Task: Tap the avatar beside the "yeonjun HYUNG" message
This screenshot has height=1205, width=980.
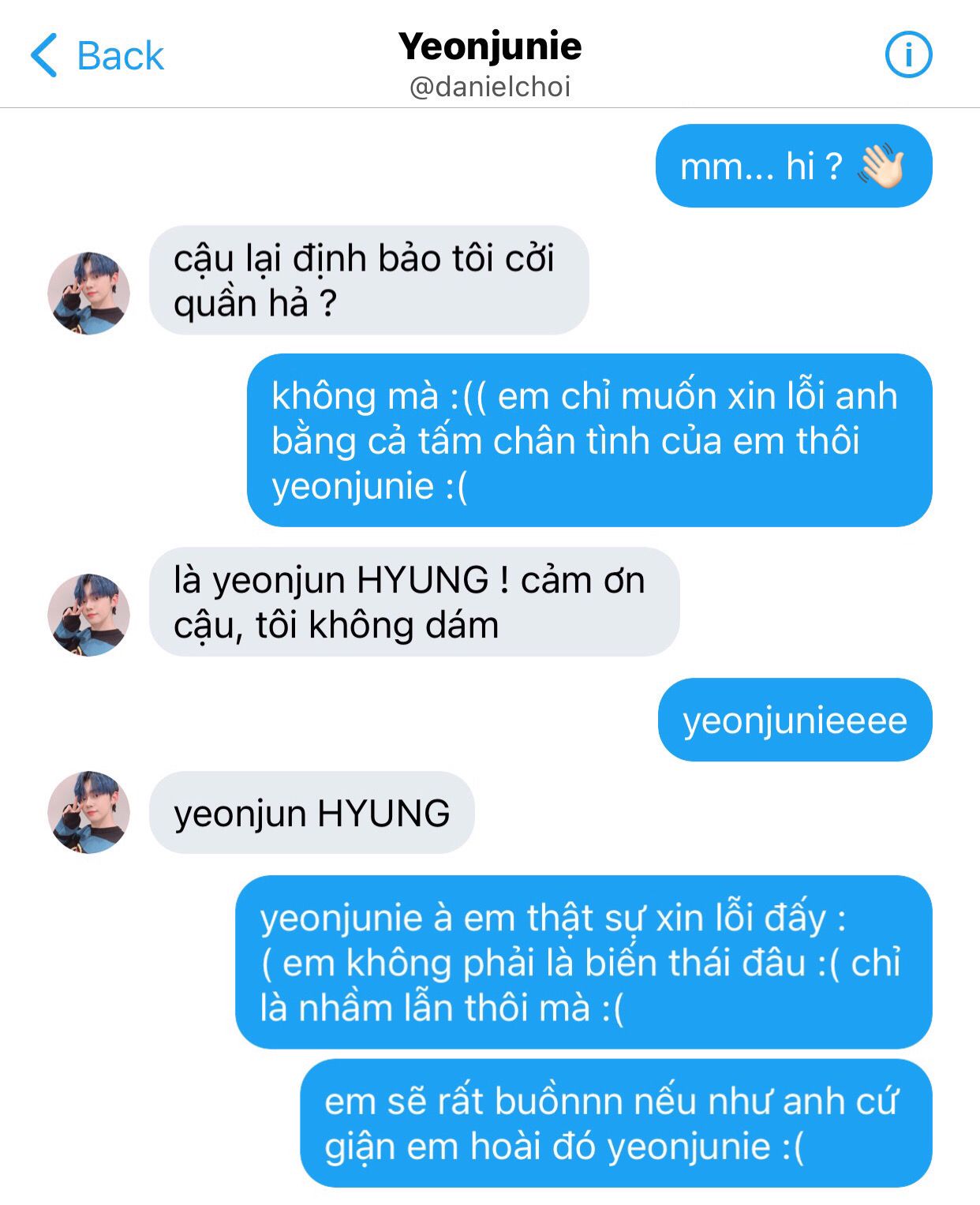Action: click(89, 812)
